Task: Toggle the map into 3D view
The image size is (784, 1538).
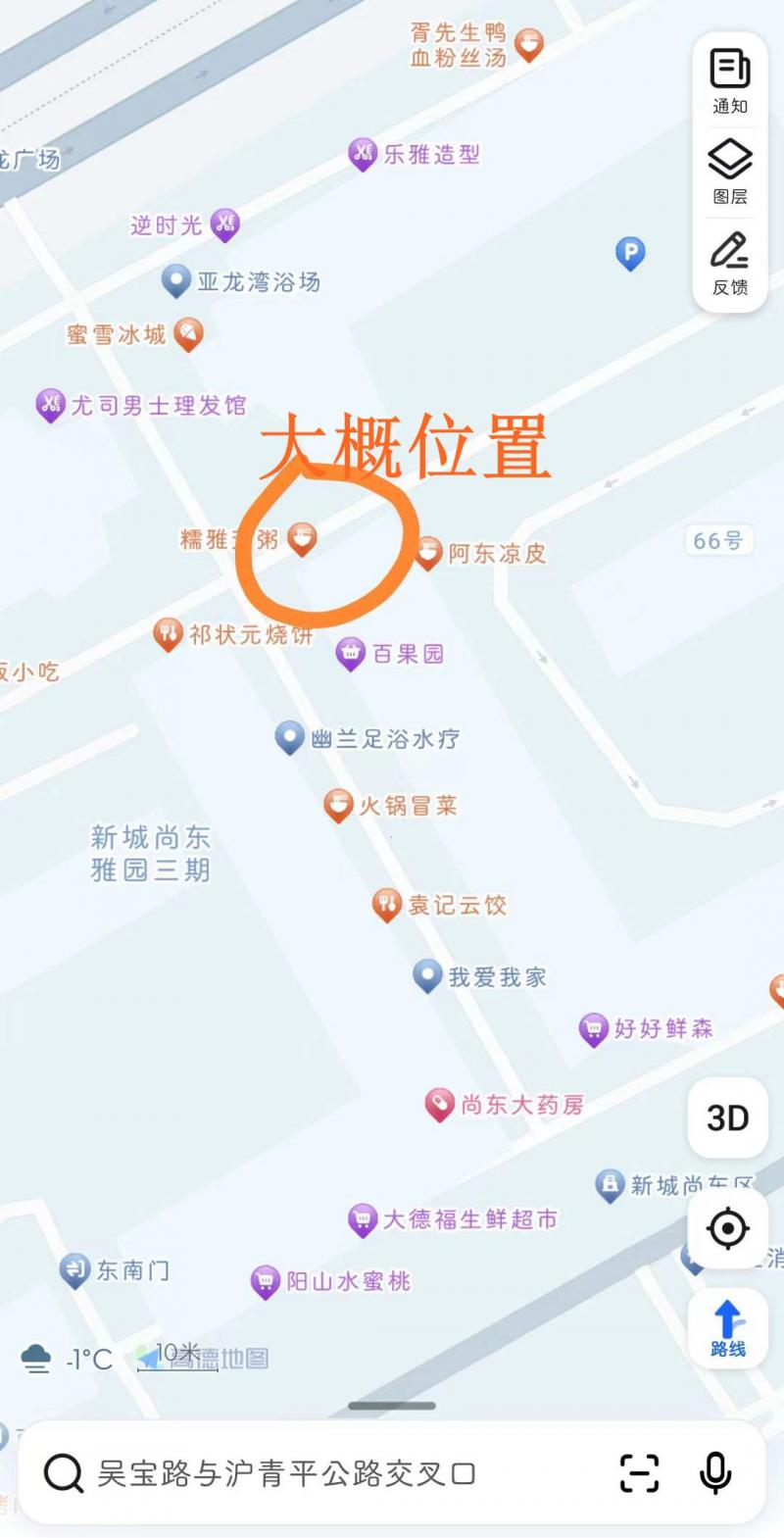Action: point(727,1118)
